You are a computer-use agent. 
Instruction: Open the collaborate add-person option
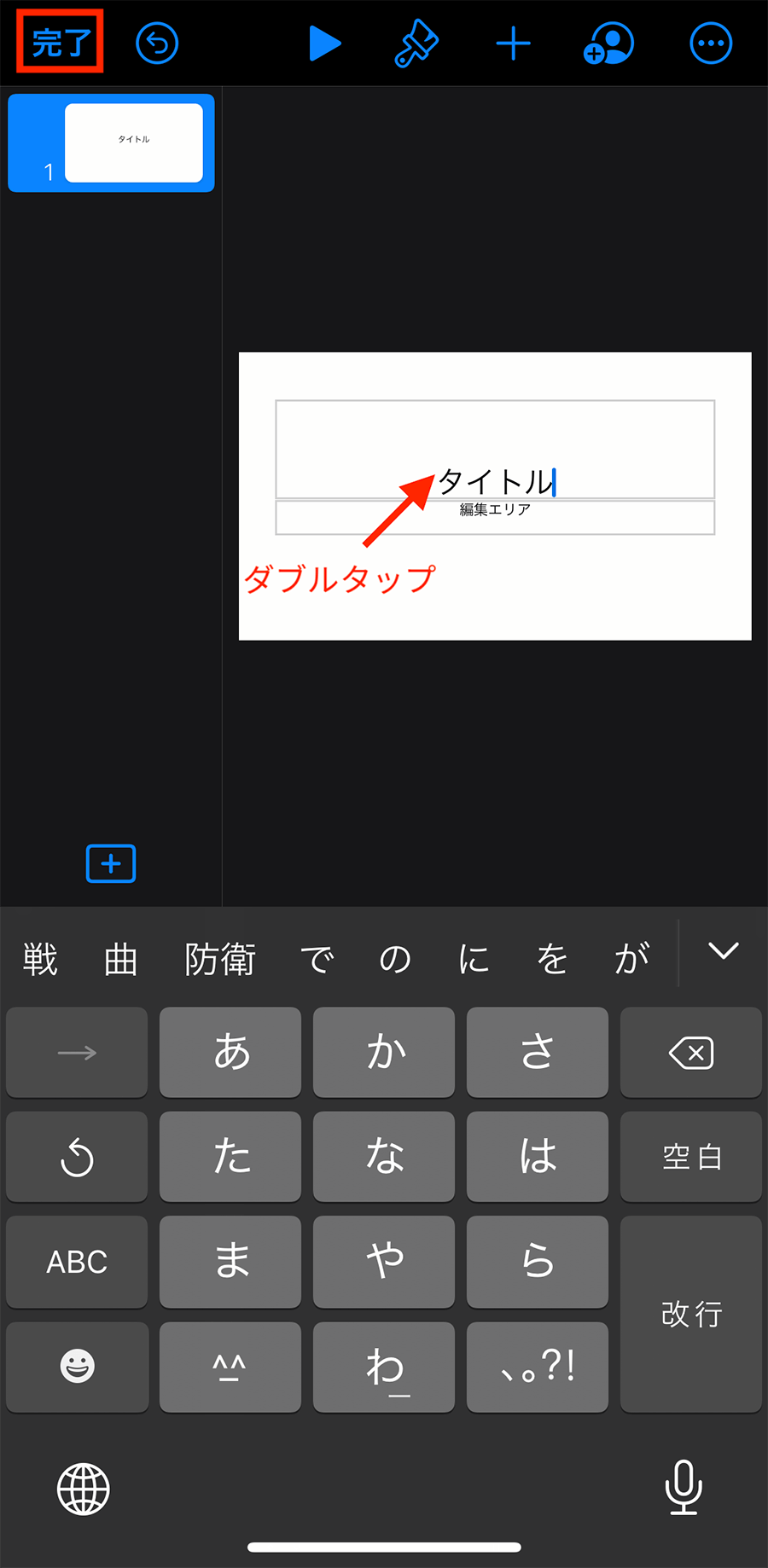[608, 43]
